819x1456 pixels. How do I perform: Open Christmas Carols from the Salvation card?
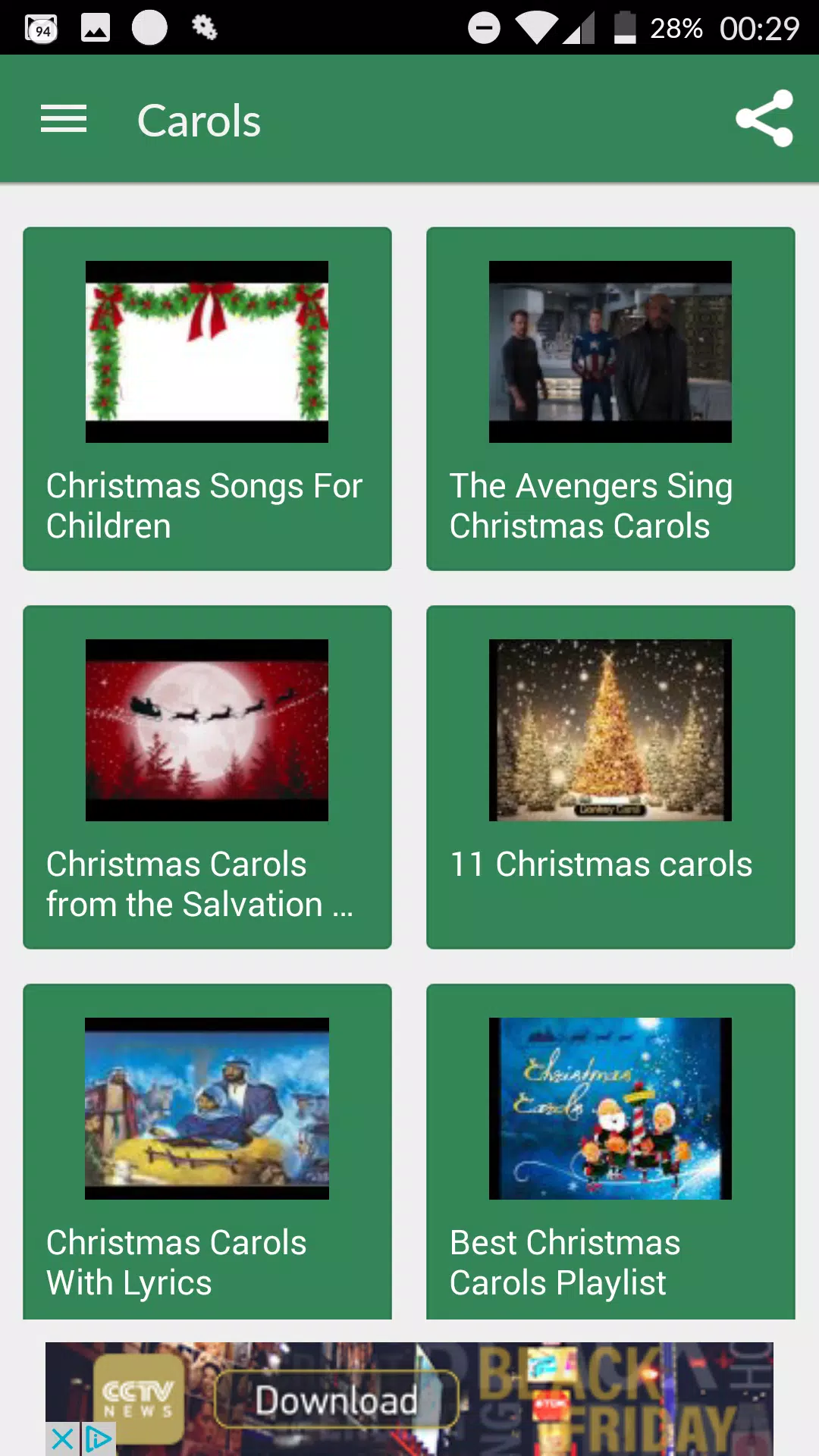point(207,777)
